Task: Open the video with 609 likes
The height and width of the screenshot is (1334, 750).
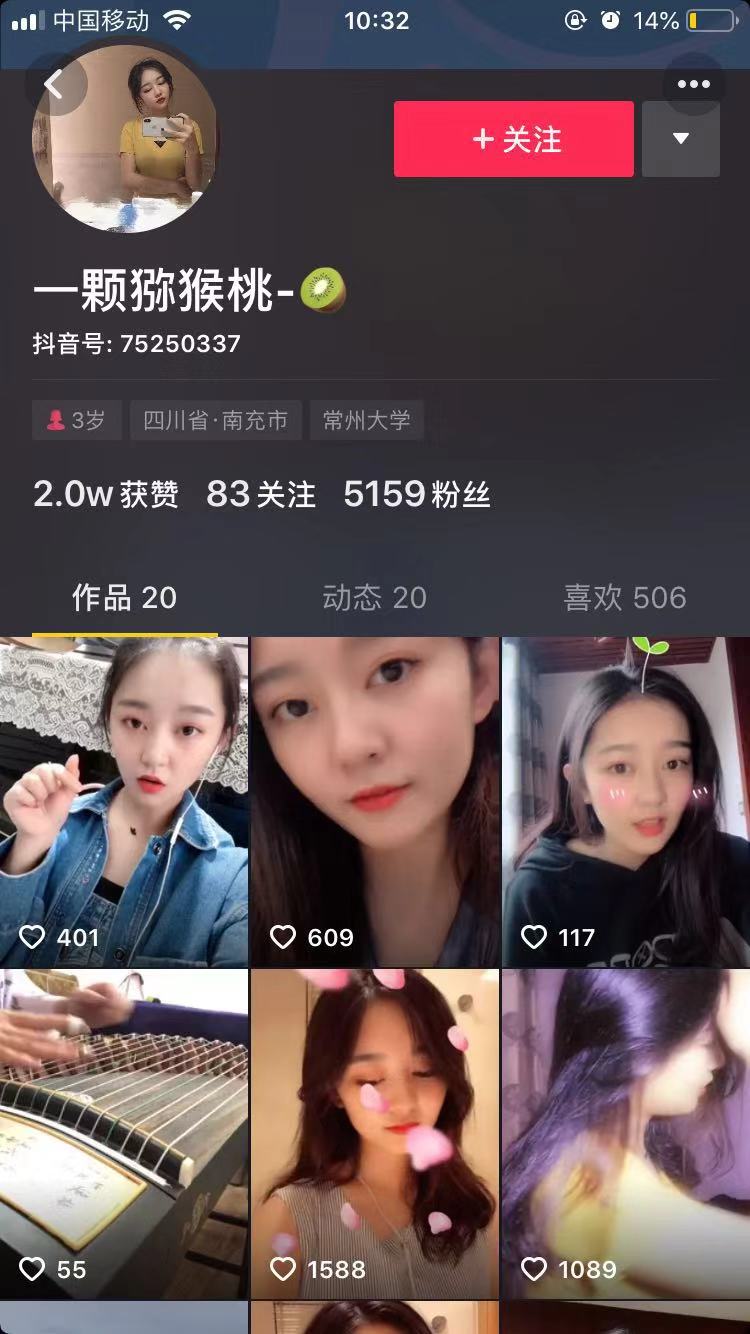Action: [x=374, y=800]
